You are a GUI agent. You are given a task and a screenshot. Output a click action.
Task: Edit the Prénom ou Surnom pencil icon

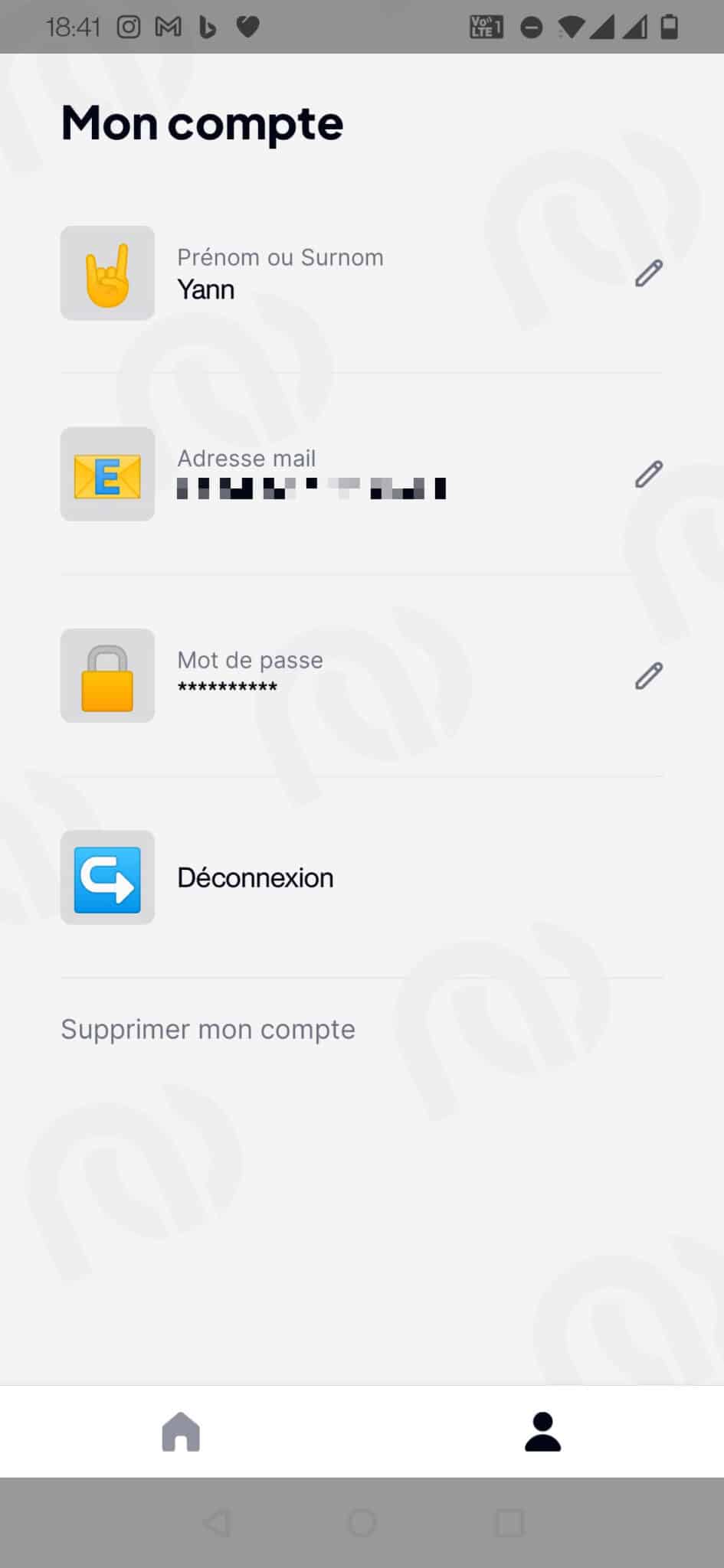point(648,273)
